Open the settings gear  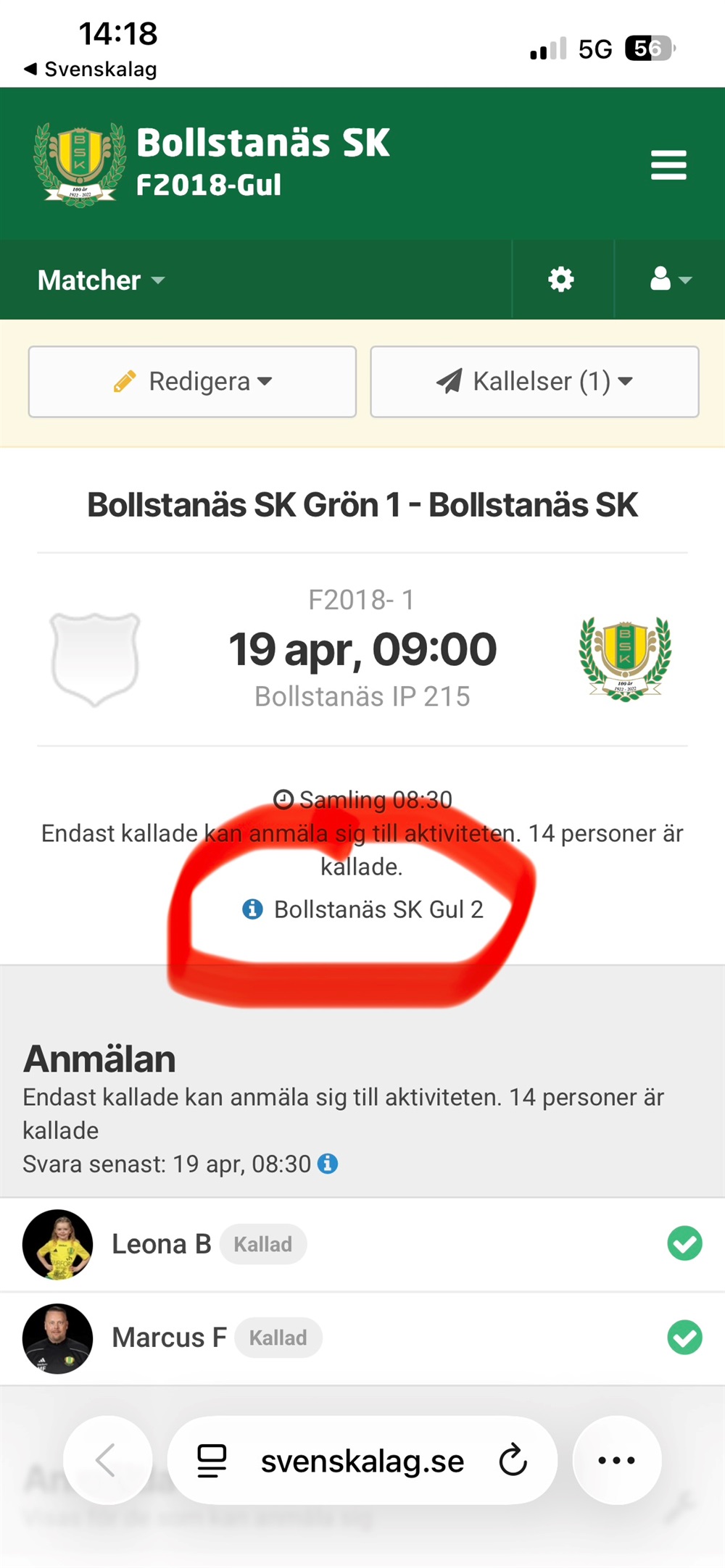tap(561, 280)
